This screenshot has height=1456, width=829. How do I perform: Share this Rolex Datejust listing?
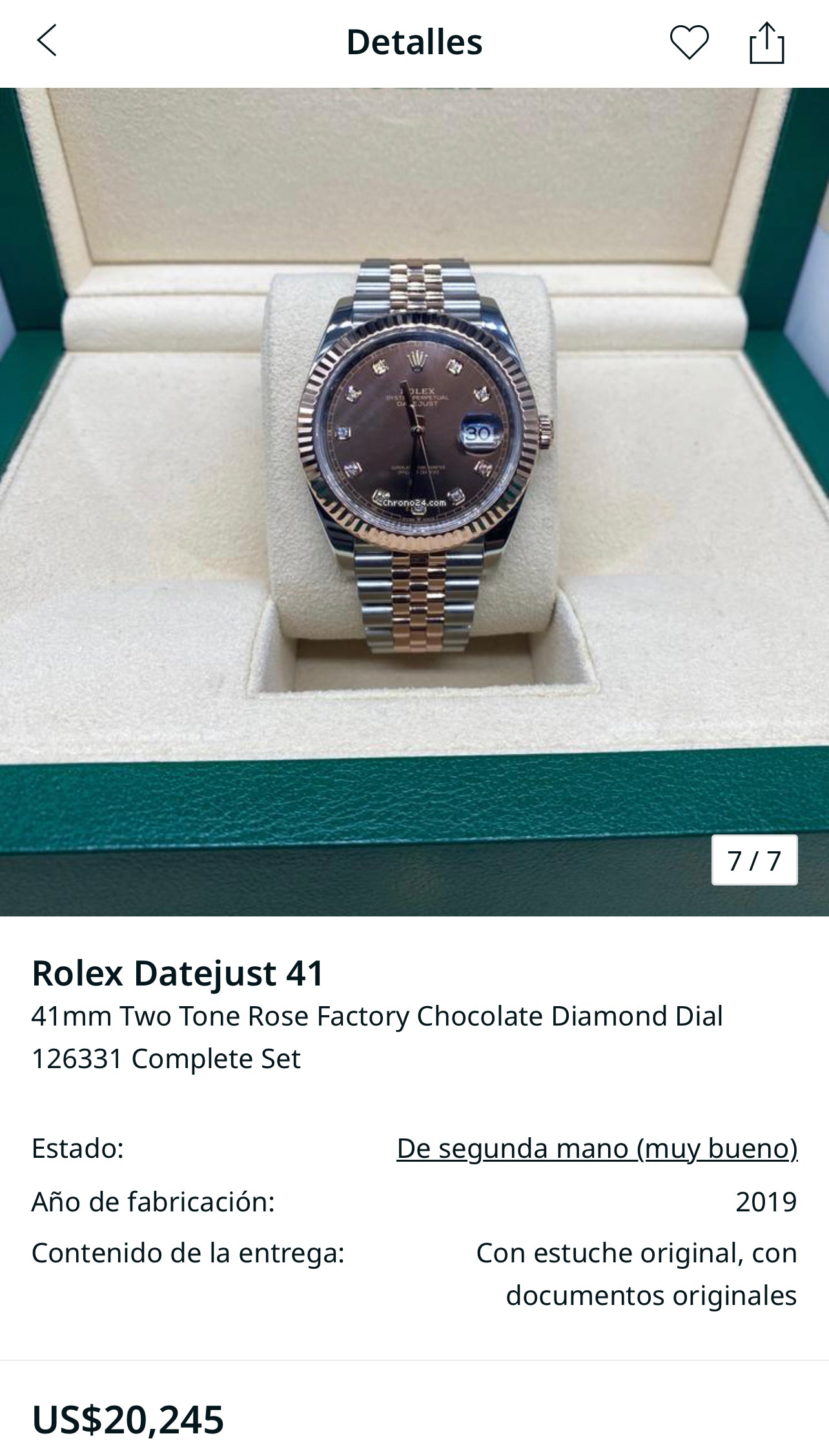[x=766, y=43]
